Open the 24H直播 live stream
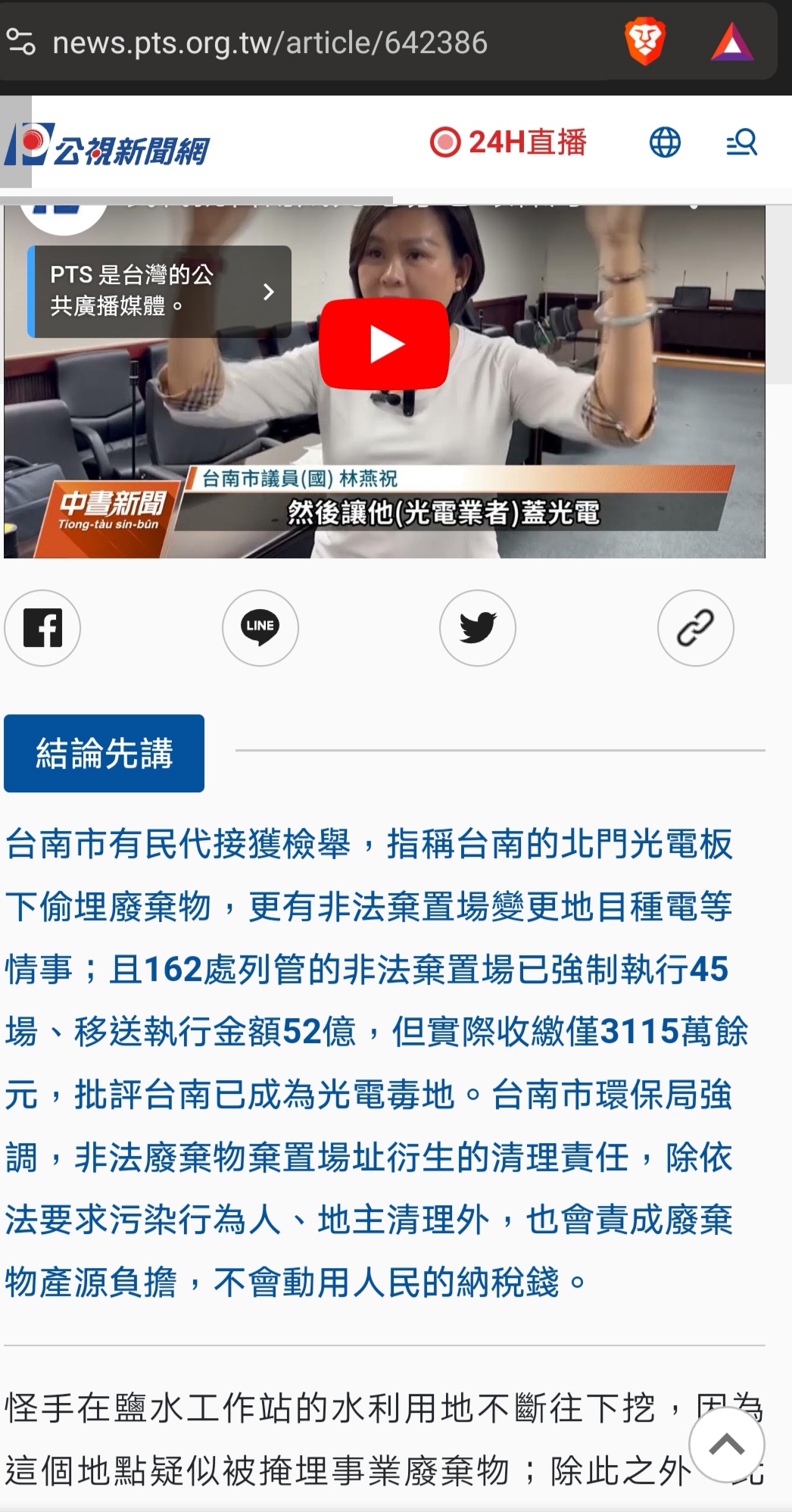Viewport: 792px width, 1512px height. pyautogui.click(x=509, y=142)
